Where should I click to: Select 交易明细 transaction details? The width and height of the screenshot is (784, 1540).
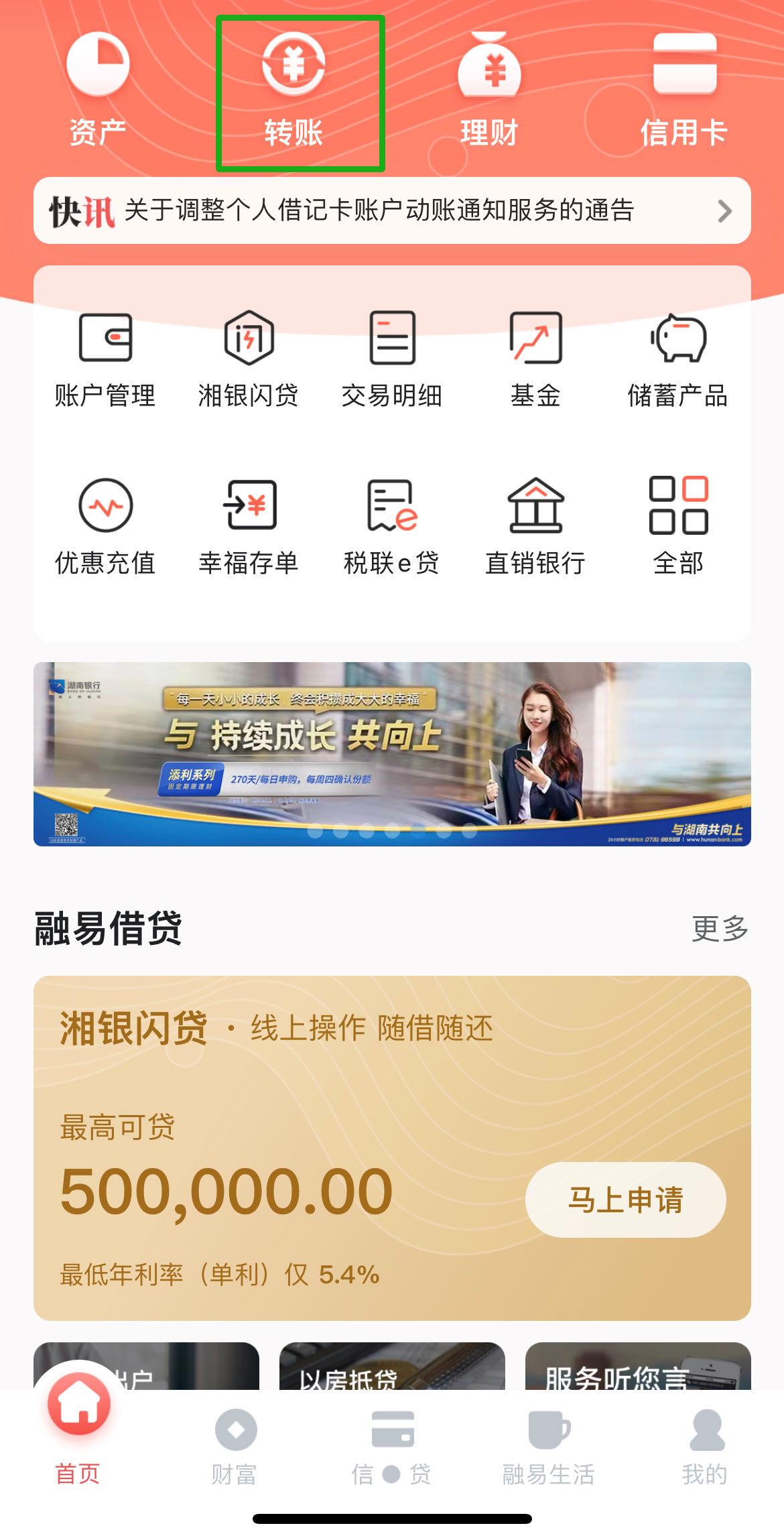(x=392, y=360)
